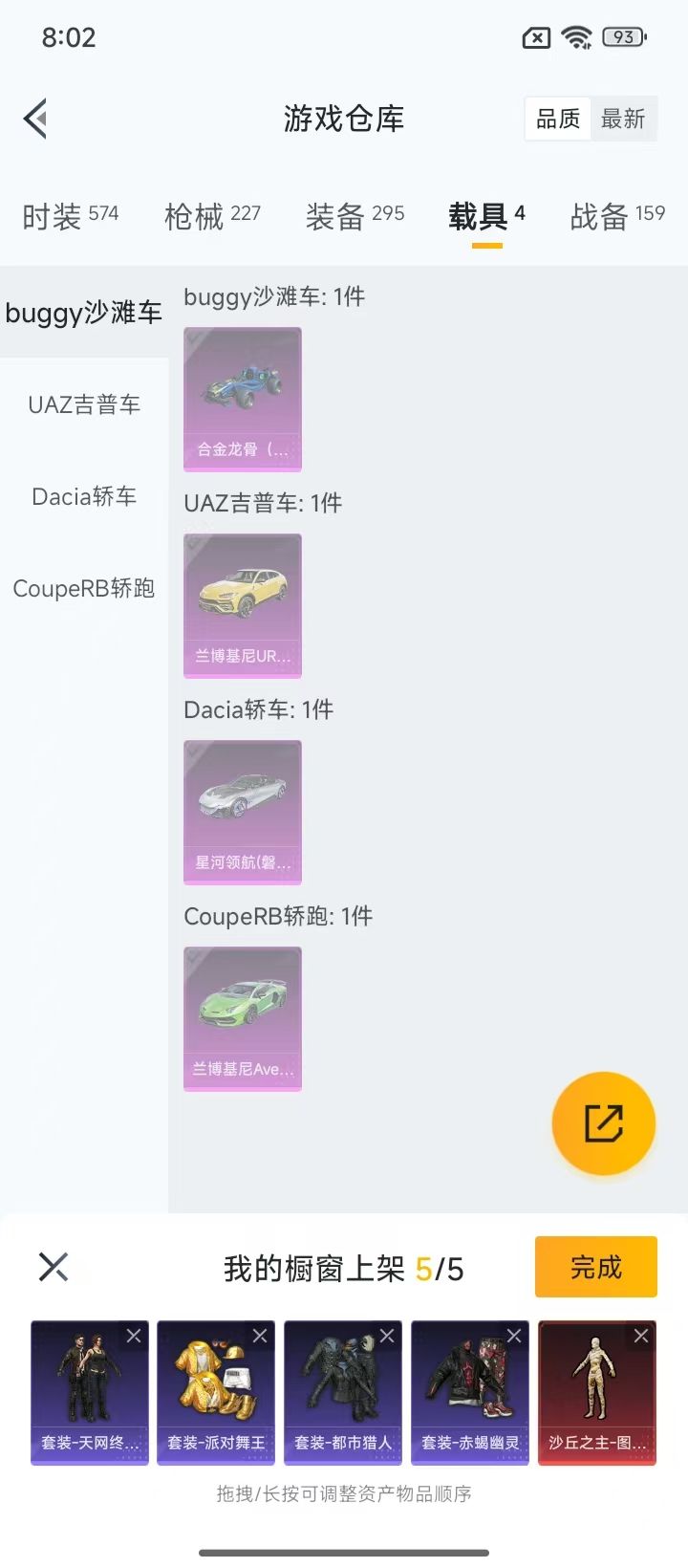
Task: Remove 沙丘之主 item from the showcase
Action: (641, 1336)
